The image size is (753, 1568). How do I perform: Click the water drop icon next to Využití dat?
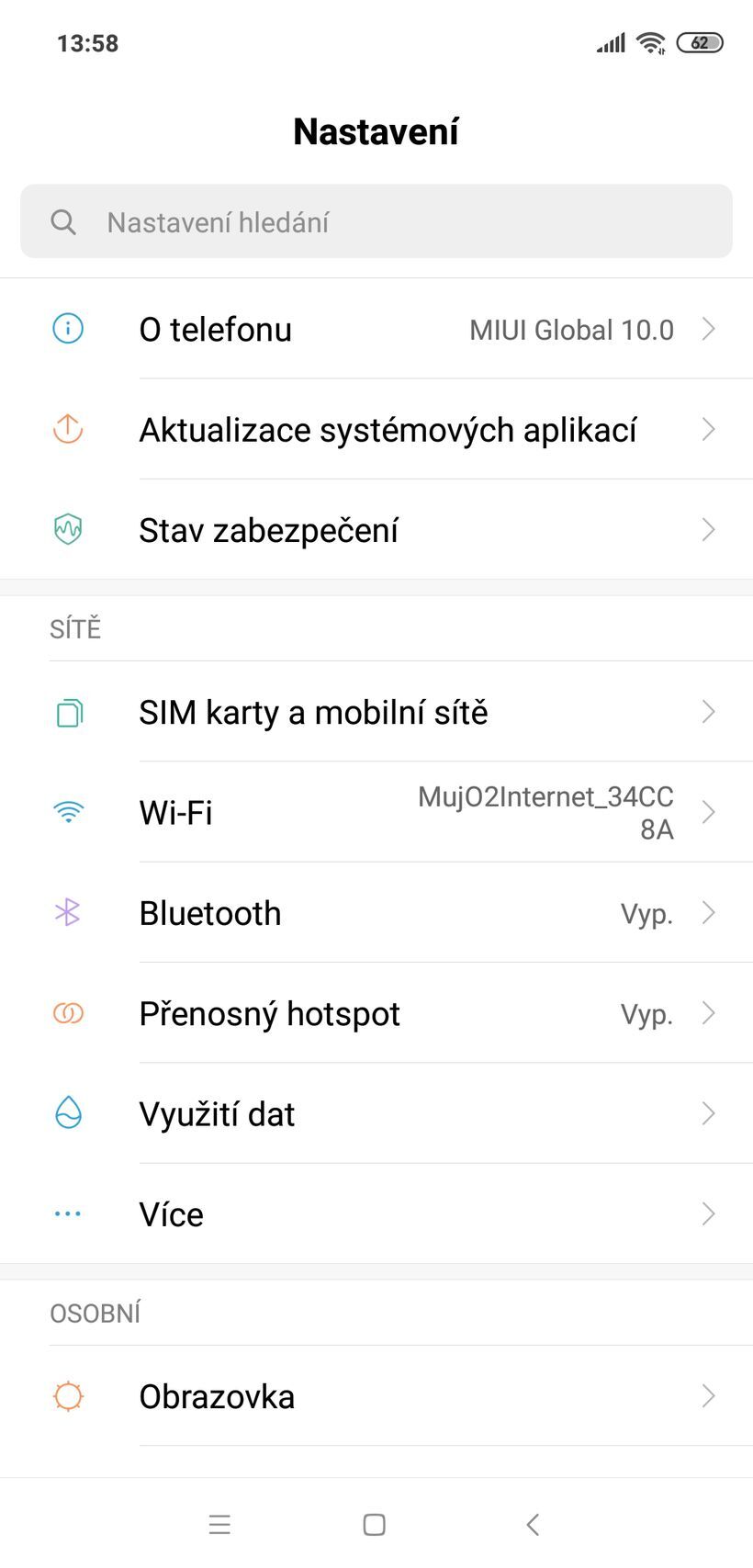pos(67,1113)
